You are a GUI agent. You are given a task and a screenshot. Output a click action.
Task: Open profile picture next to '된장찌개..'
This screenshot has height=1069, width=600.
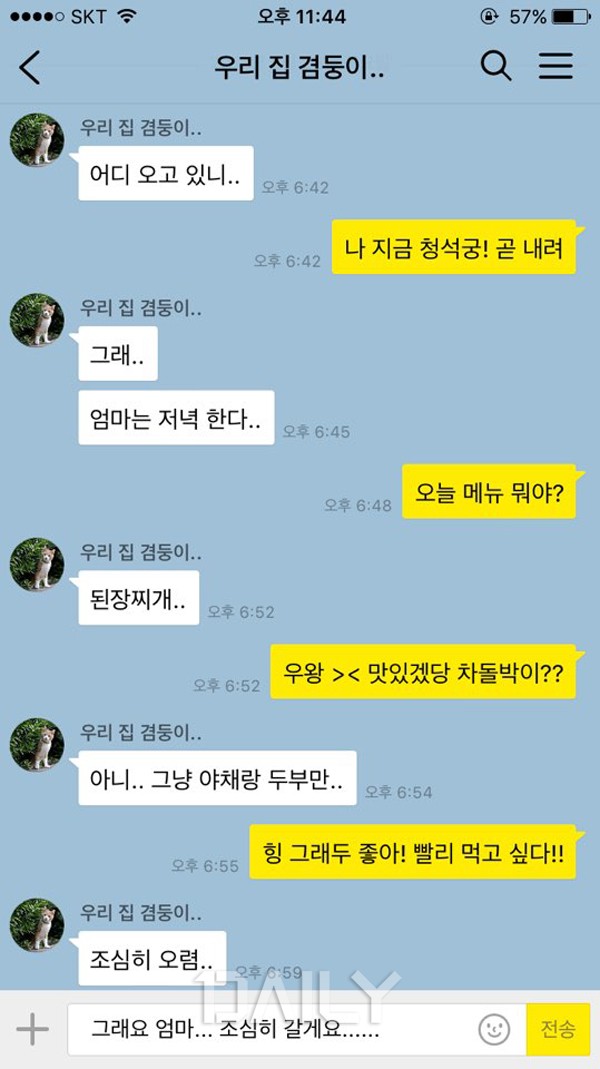37,565
